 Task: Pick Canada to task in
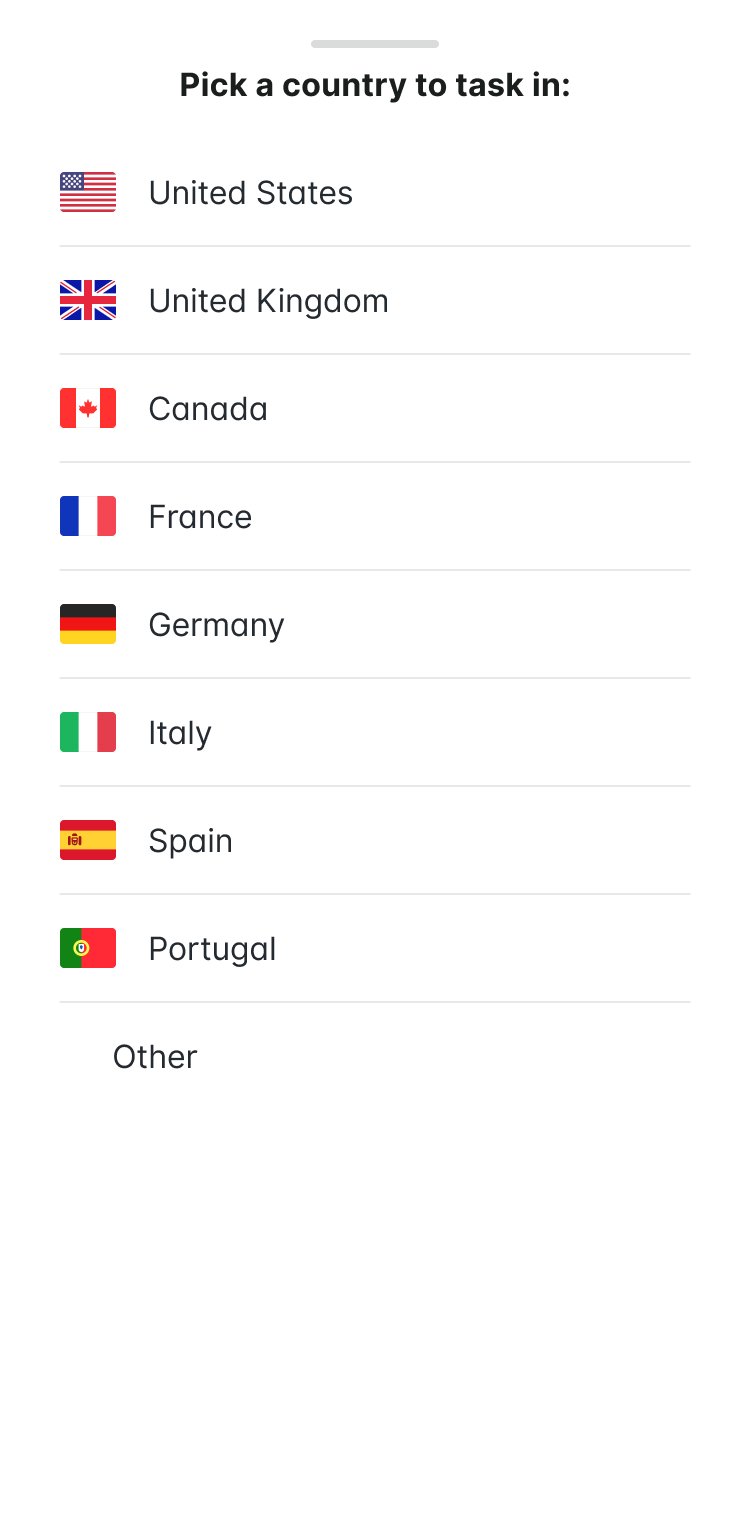[375, 408]
